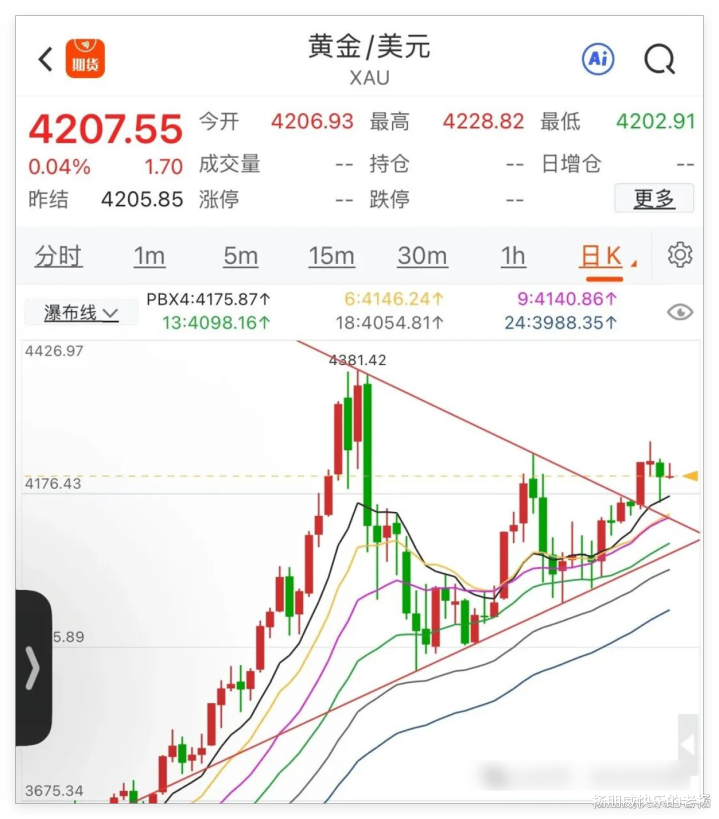Select the 1m chart interval
Image resolution: width=719 pixels, height=819 pixels.
149,257
